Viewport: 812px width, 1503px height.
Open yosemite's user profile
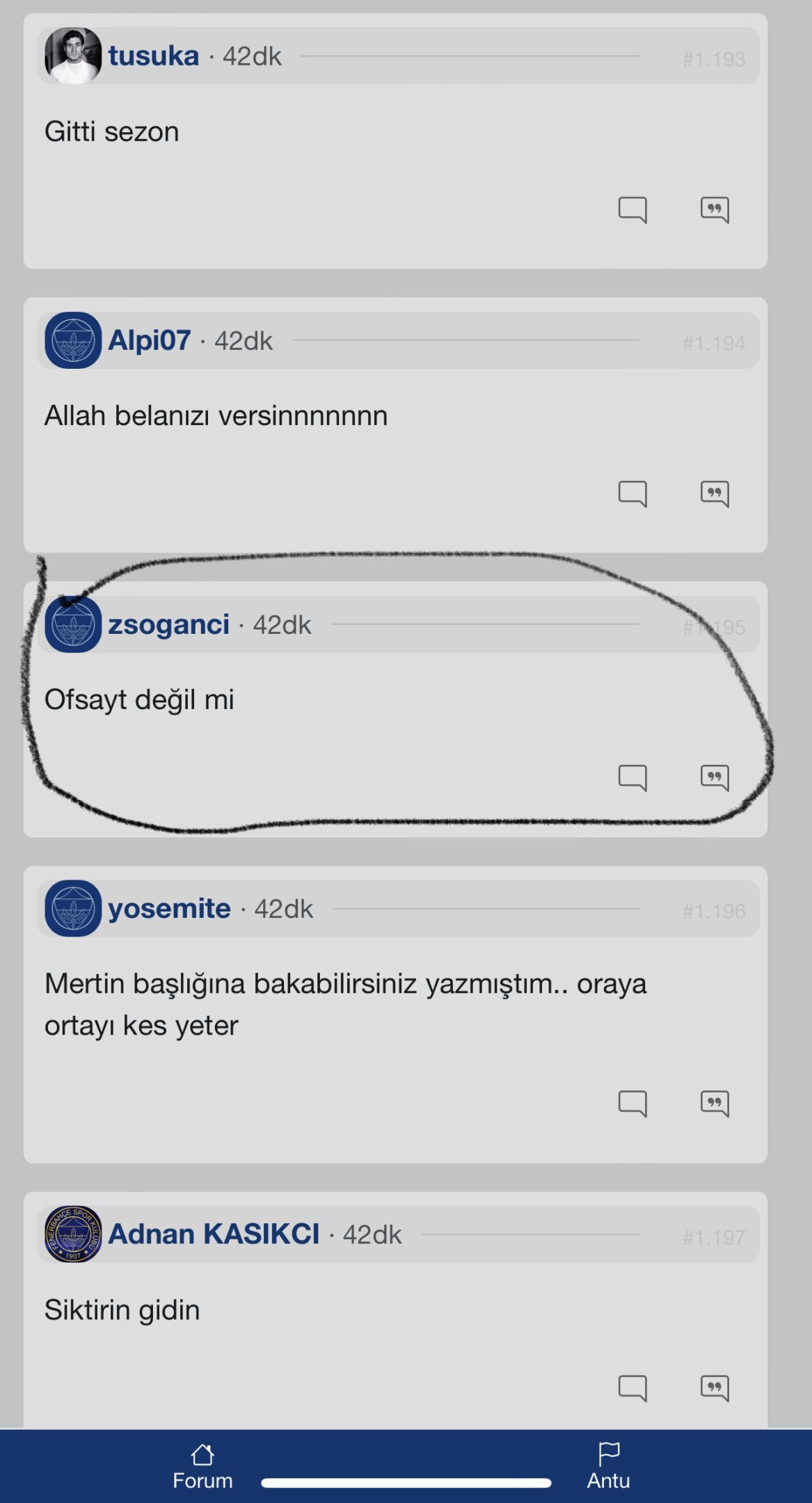pos(169,908)
